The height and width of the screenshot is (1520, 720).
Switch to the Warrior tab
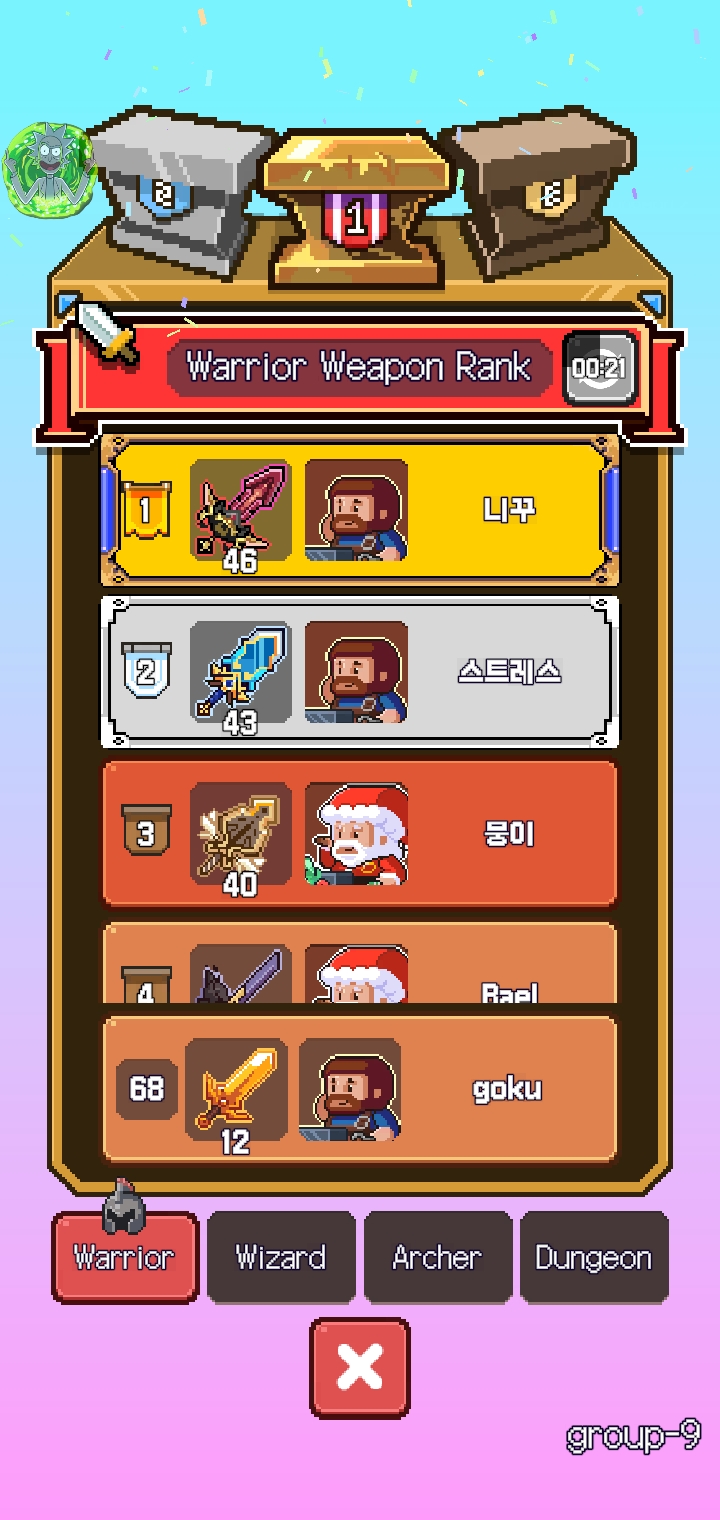(x=125, y=1257)
